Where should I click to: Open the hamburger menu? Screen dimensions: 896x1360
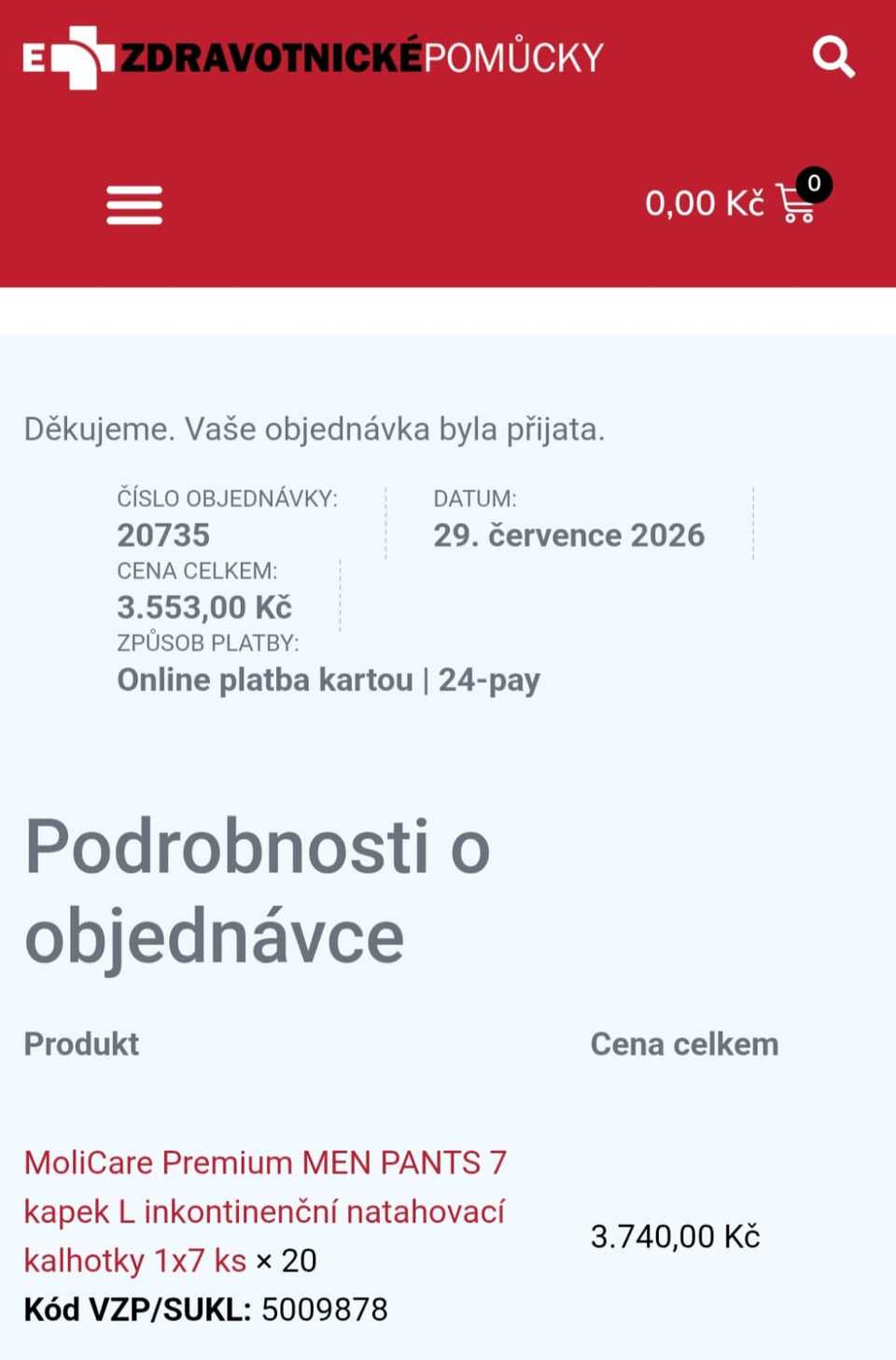(x=134, y=205)
